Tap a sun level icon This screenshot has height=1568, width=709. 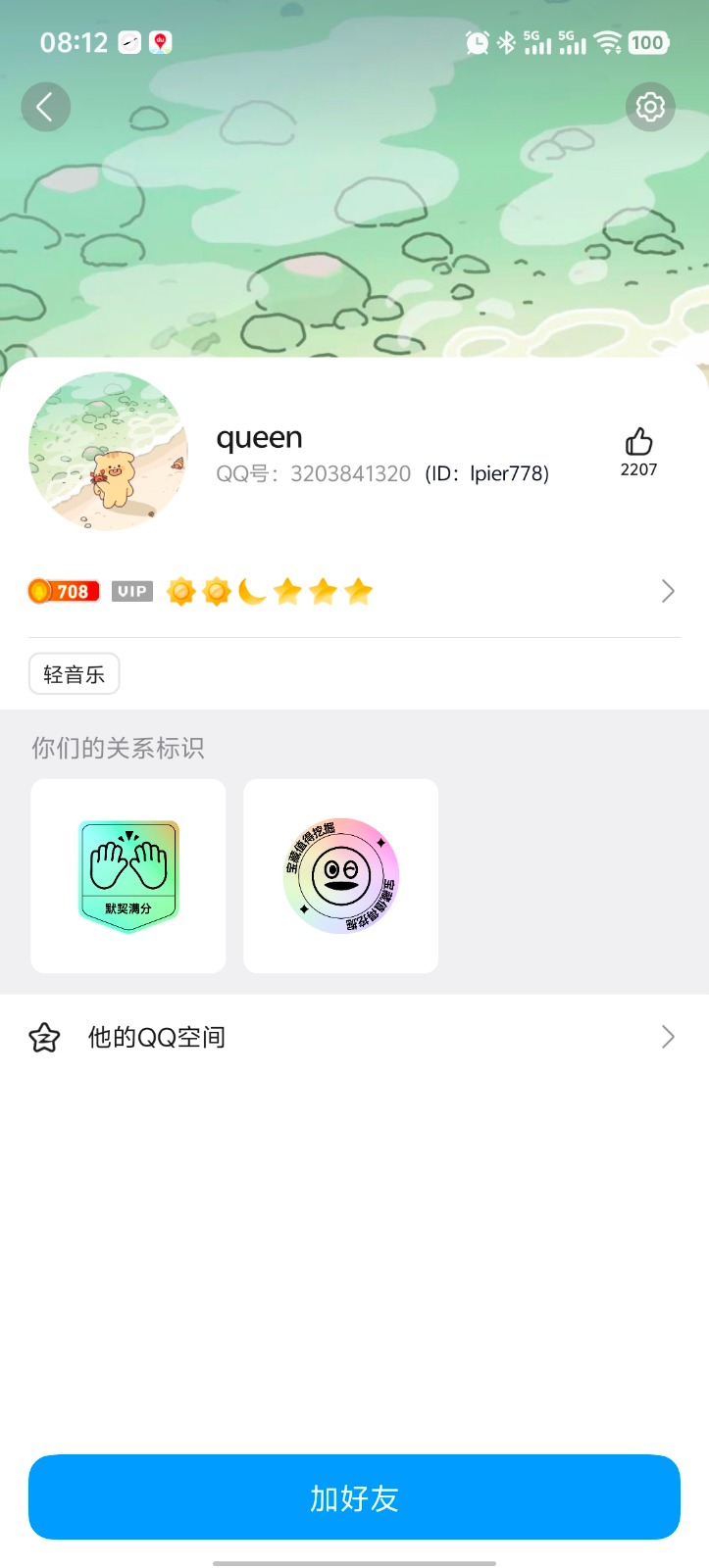click(x=182, y=591)
